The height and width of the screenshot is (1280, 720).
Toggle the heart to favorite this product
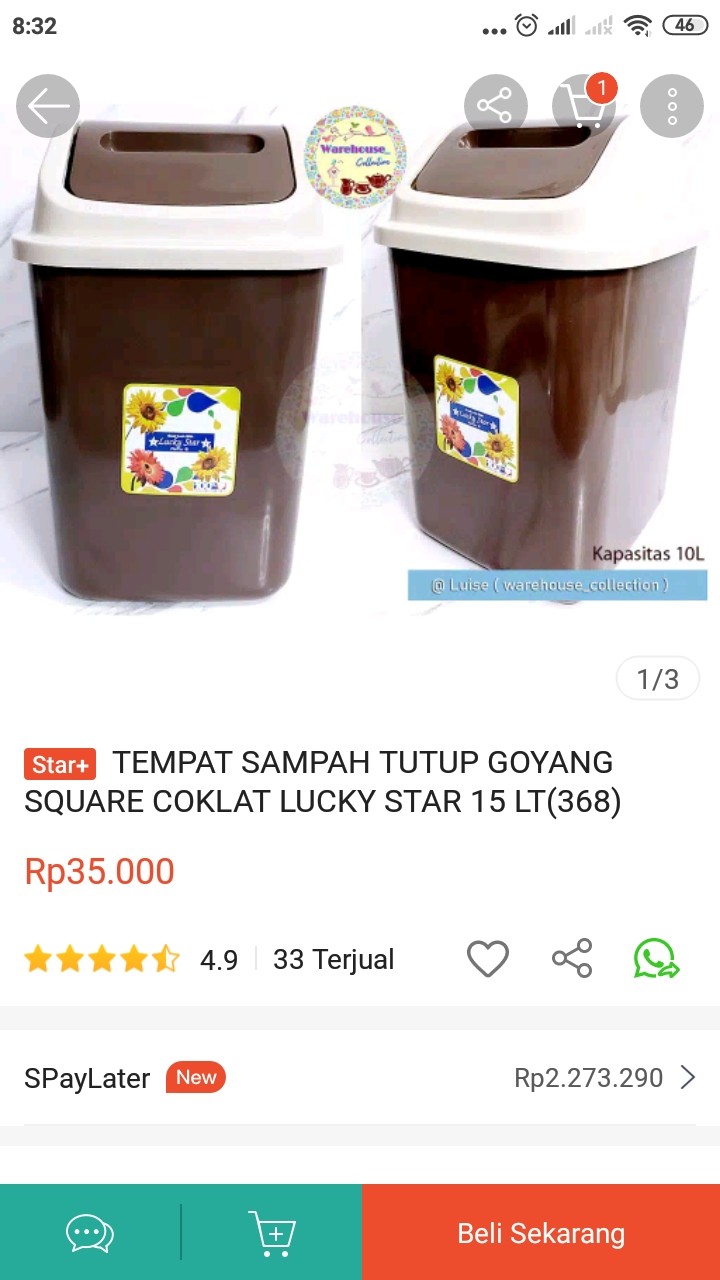pos(487,958)
